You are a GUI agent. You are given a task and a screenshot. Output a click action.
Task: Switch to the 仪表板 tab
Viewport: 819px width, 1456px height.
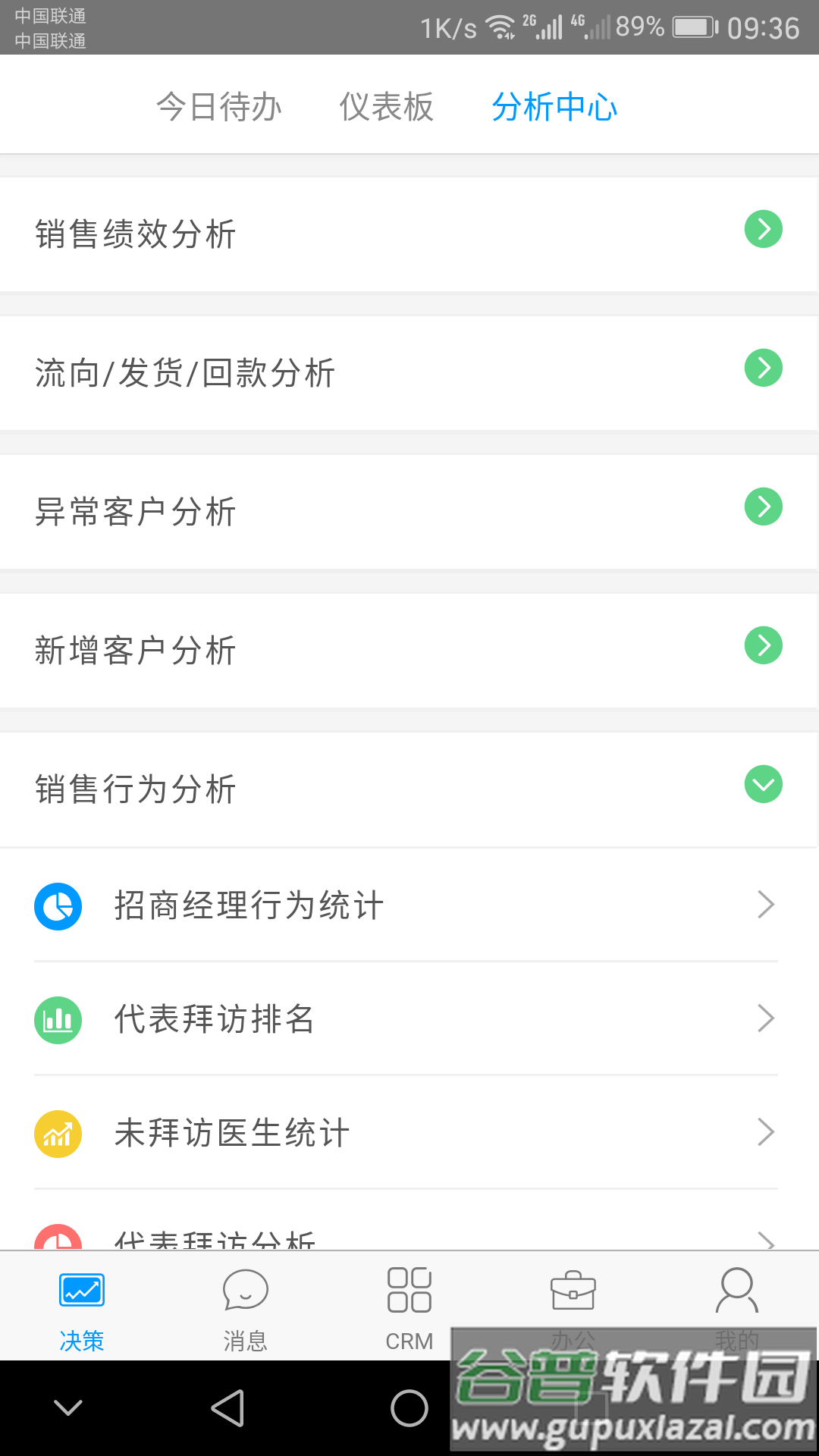click(x=387, y=107)
